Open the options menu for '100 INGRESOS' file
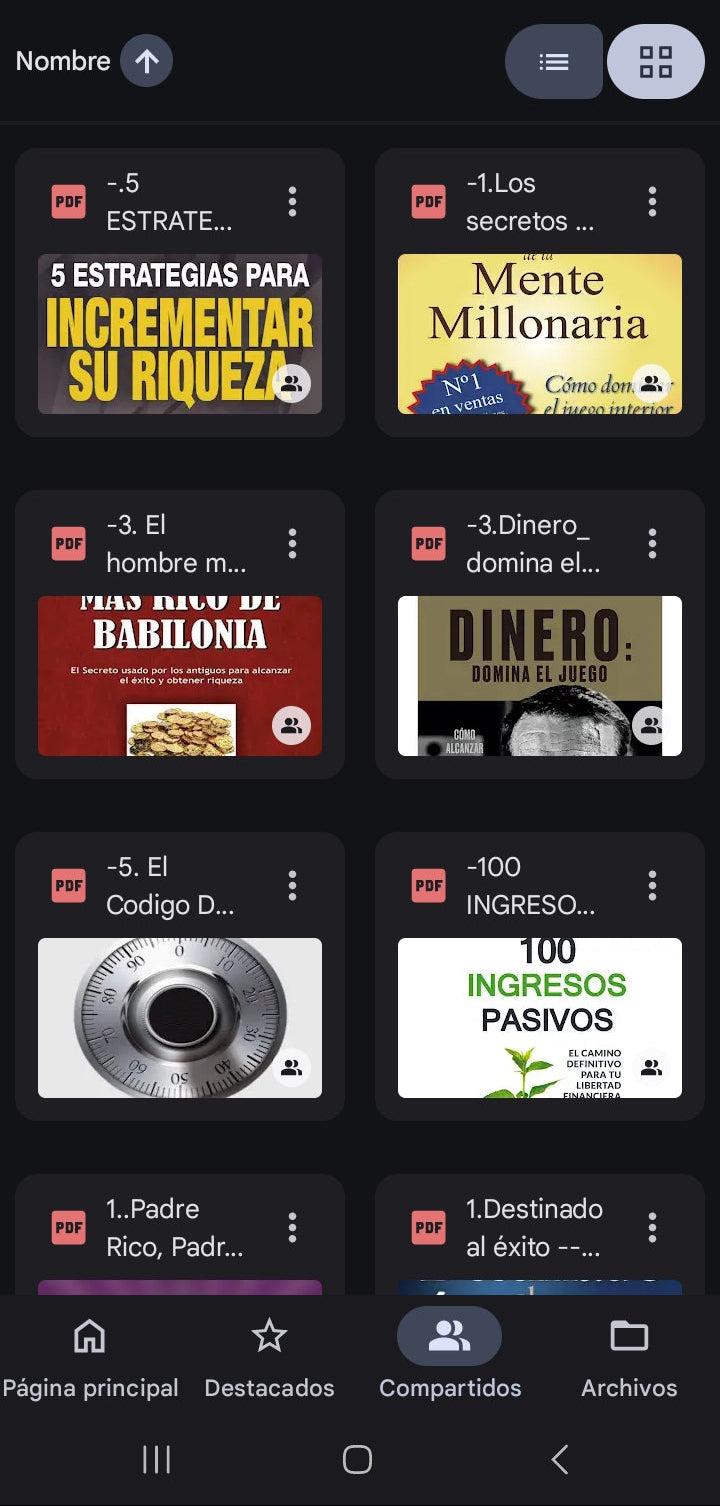 tap(651, 885)
